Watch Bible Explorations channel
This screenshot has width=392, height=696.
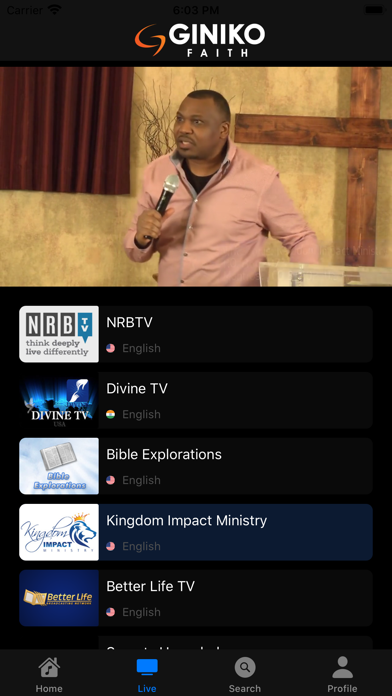[x=196, y=466]
